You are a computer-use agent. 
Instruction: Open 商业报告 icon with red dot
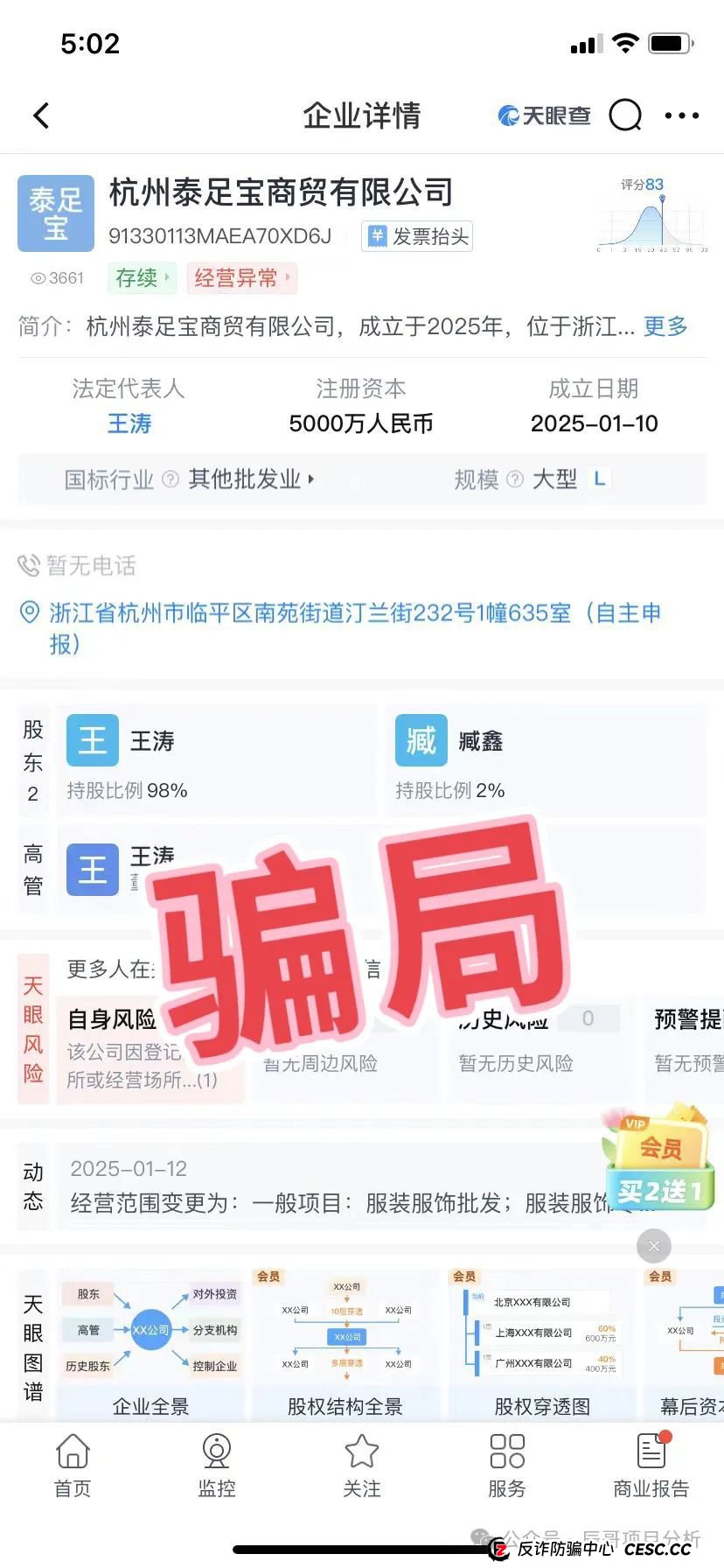[651, 1461]
